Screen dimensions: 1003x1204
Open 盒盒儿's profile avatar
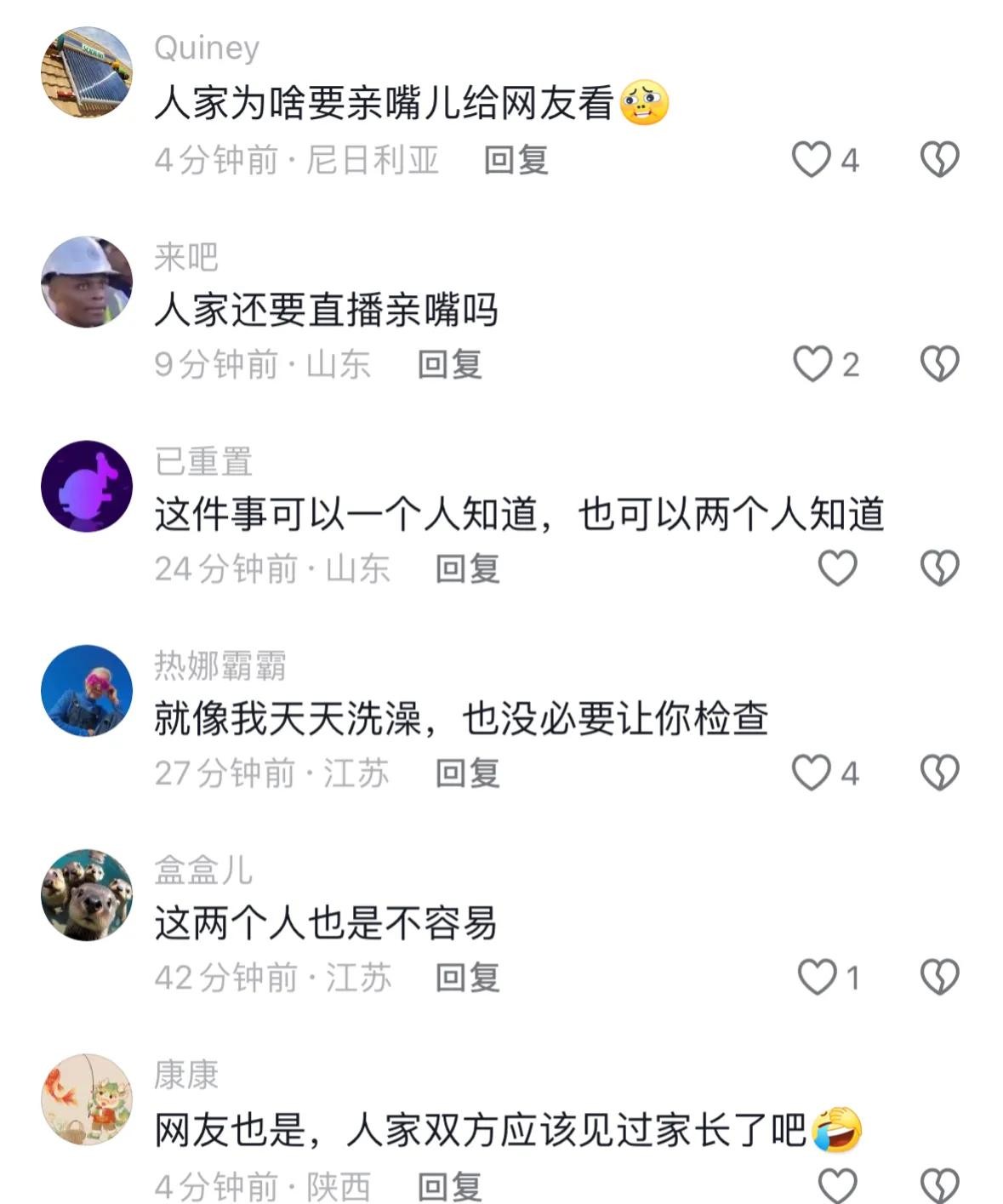[87, 894]
